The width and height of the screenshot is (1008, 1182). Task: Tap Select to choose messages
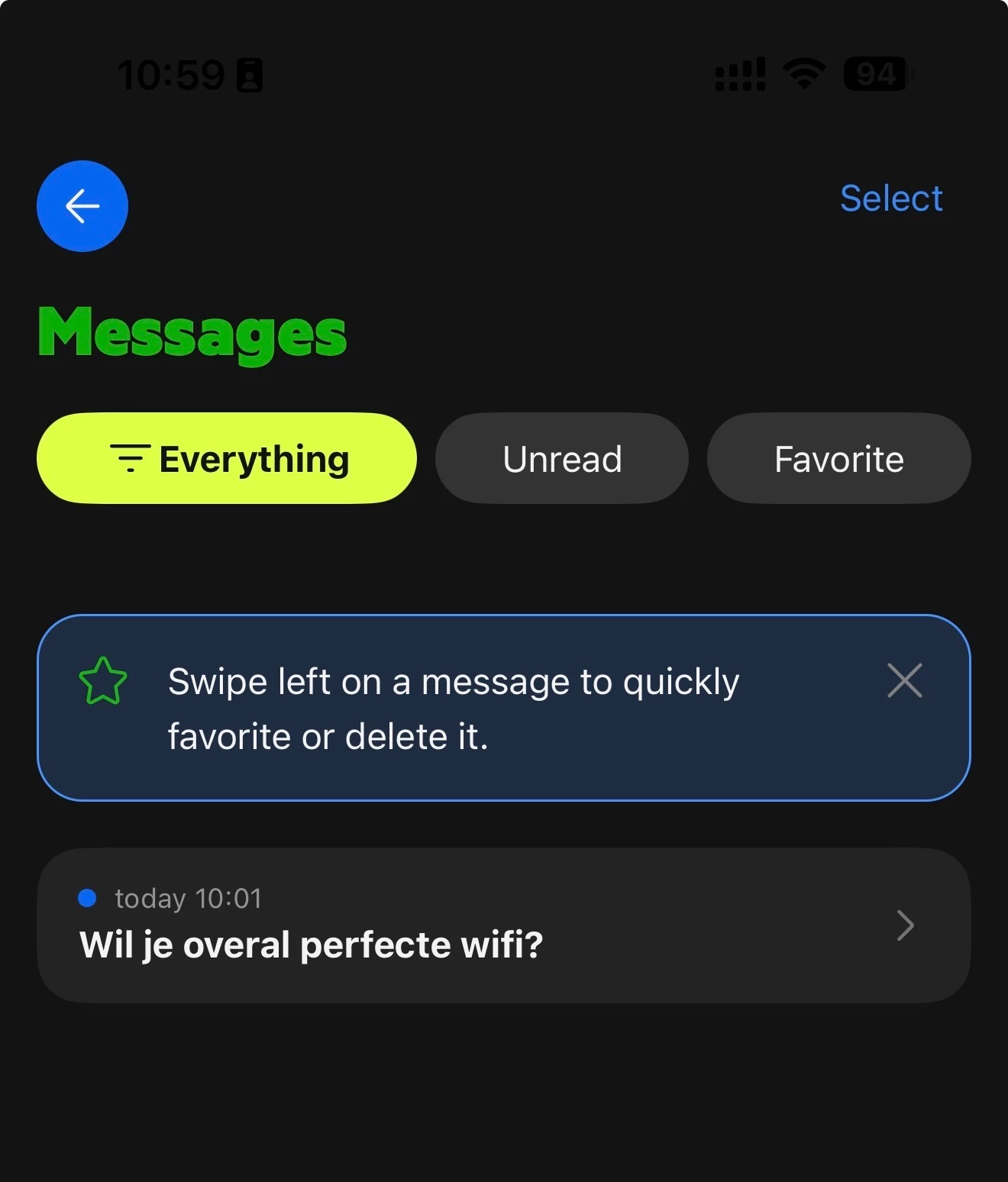[890, 199]
